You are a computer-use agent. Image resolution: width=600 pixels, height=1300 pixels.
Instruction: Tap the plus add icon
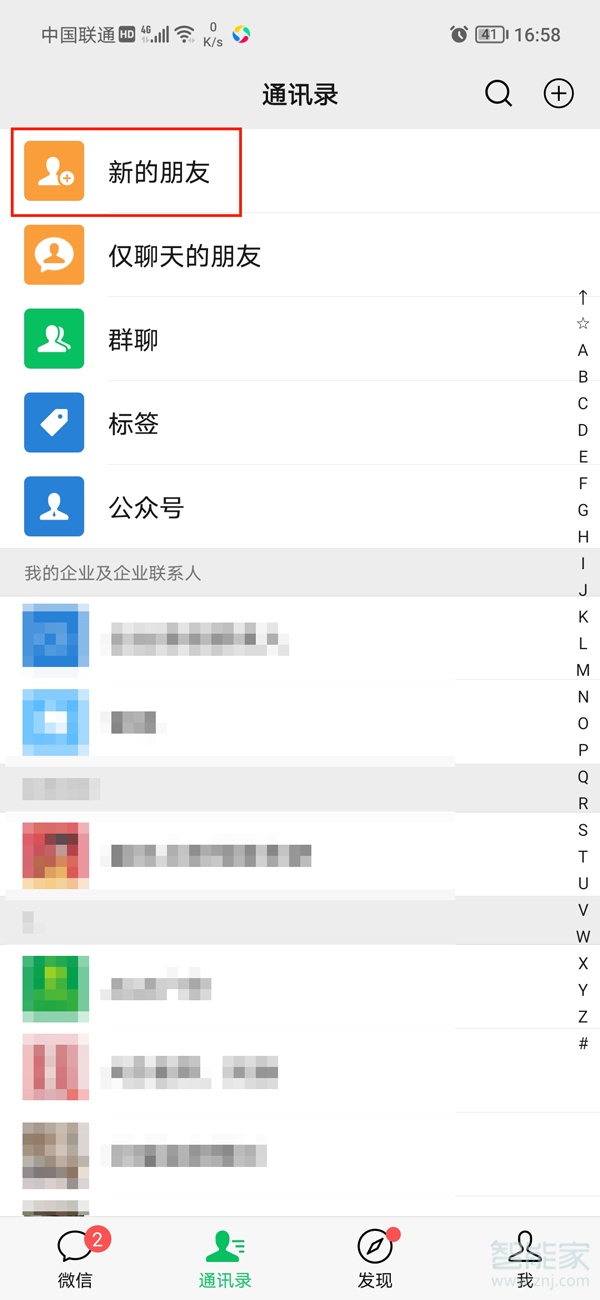558,94
